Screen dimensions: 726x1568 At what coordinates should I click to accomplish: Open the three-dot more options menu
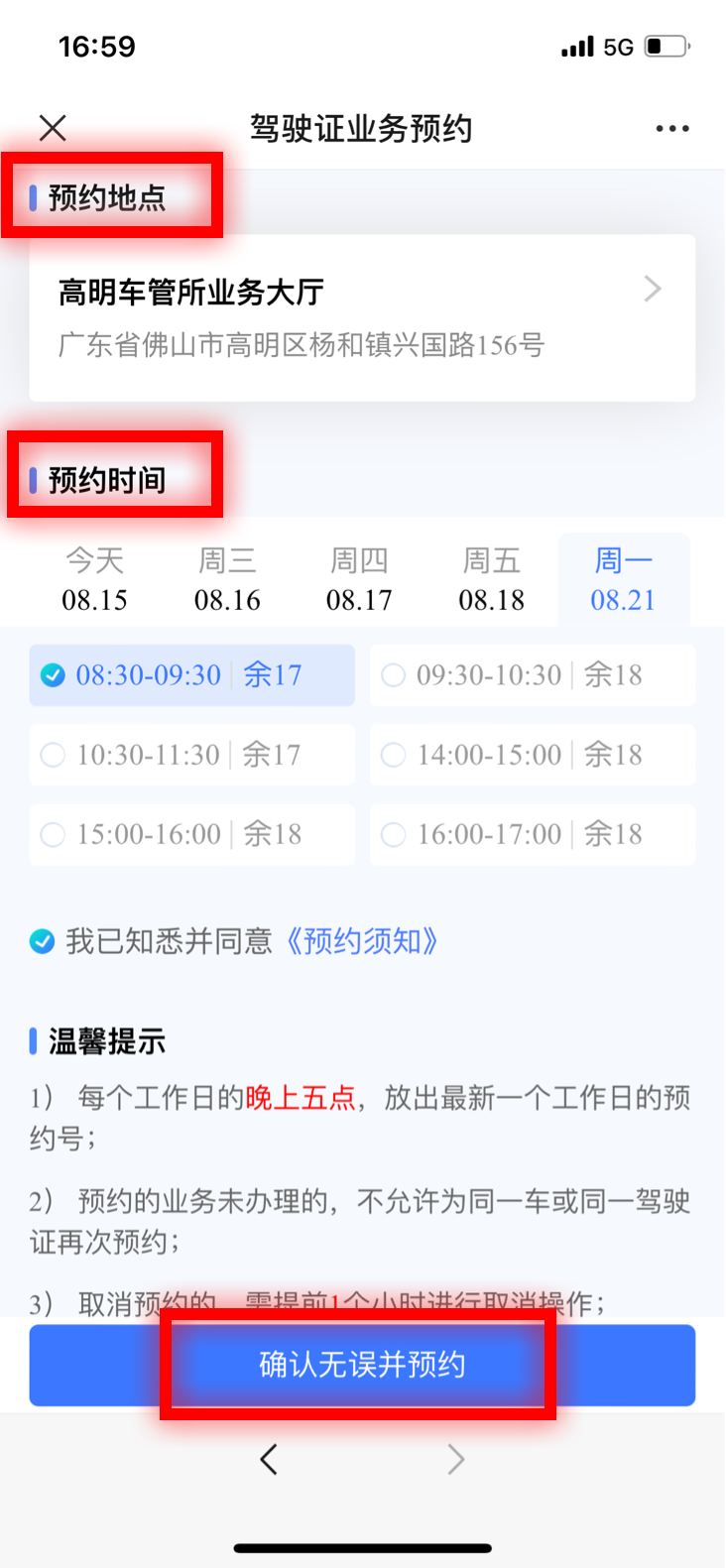coord(672,128)
